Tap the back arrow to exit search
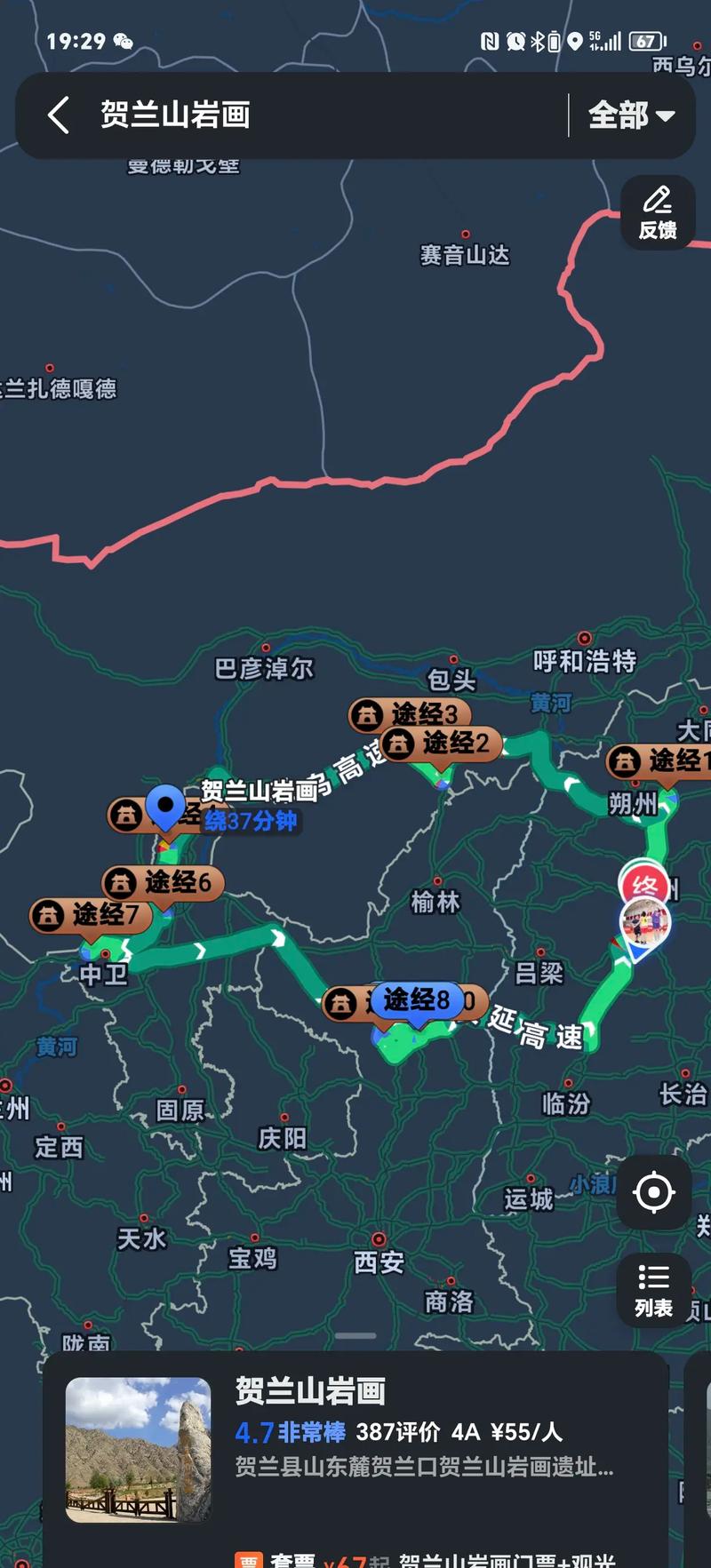Screen dimensions: 711x1568 (56, 115)
